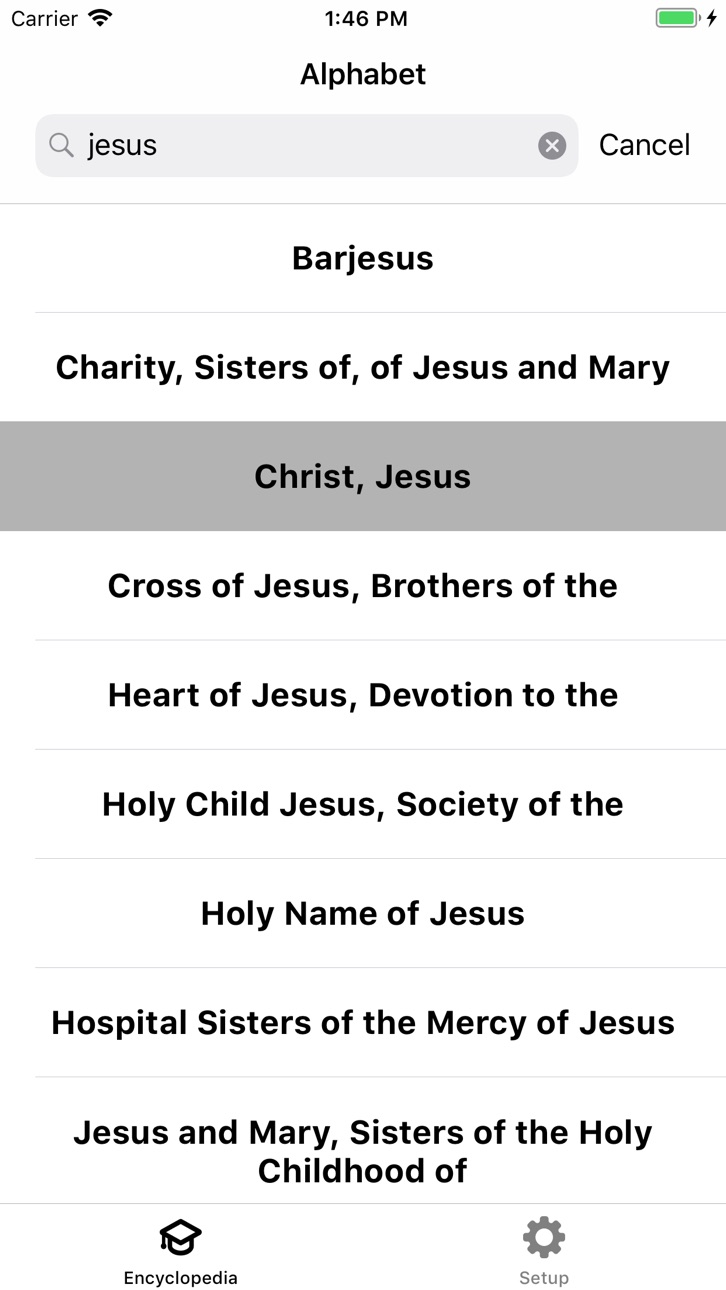Clear the search text with the X icon
726x1290 pixels.
[552, 146]
